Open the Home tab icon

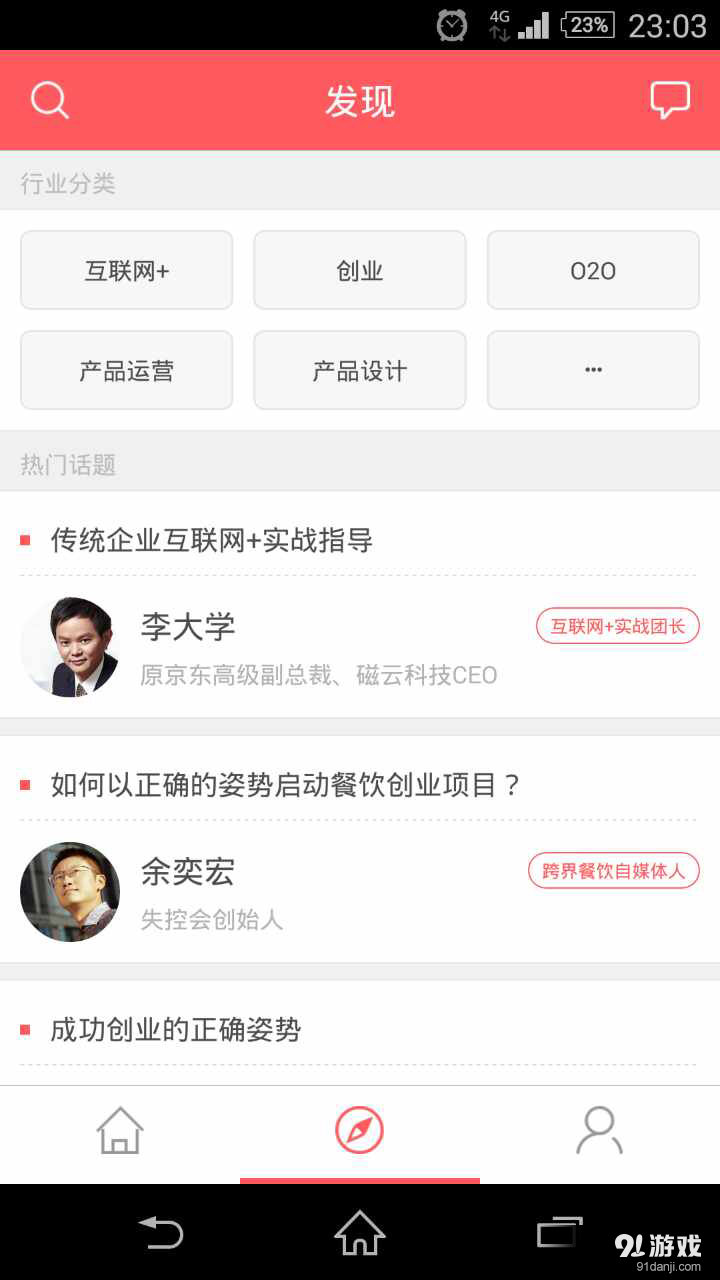point(118,1133)
